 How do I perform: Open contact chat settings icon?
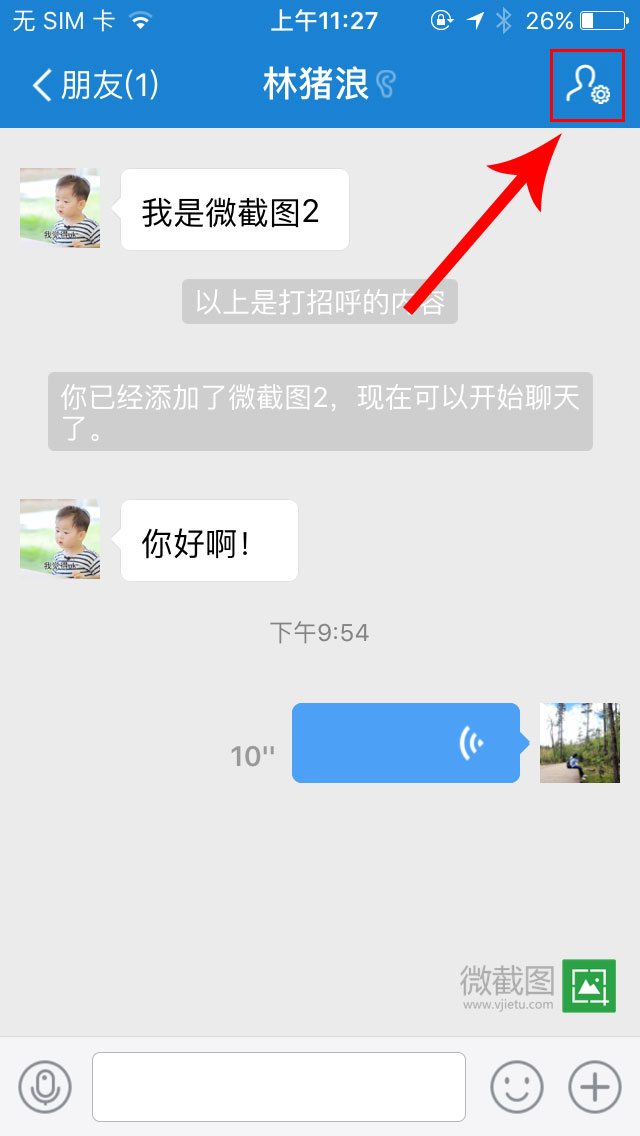point(588,86)
